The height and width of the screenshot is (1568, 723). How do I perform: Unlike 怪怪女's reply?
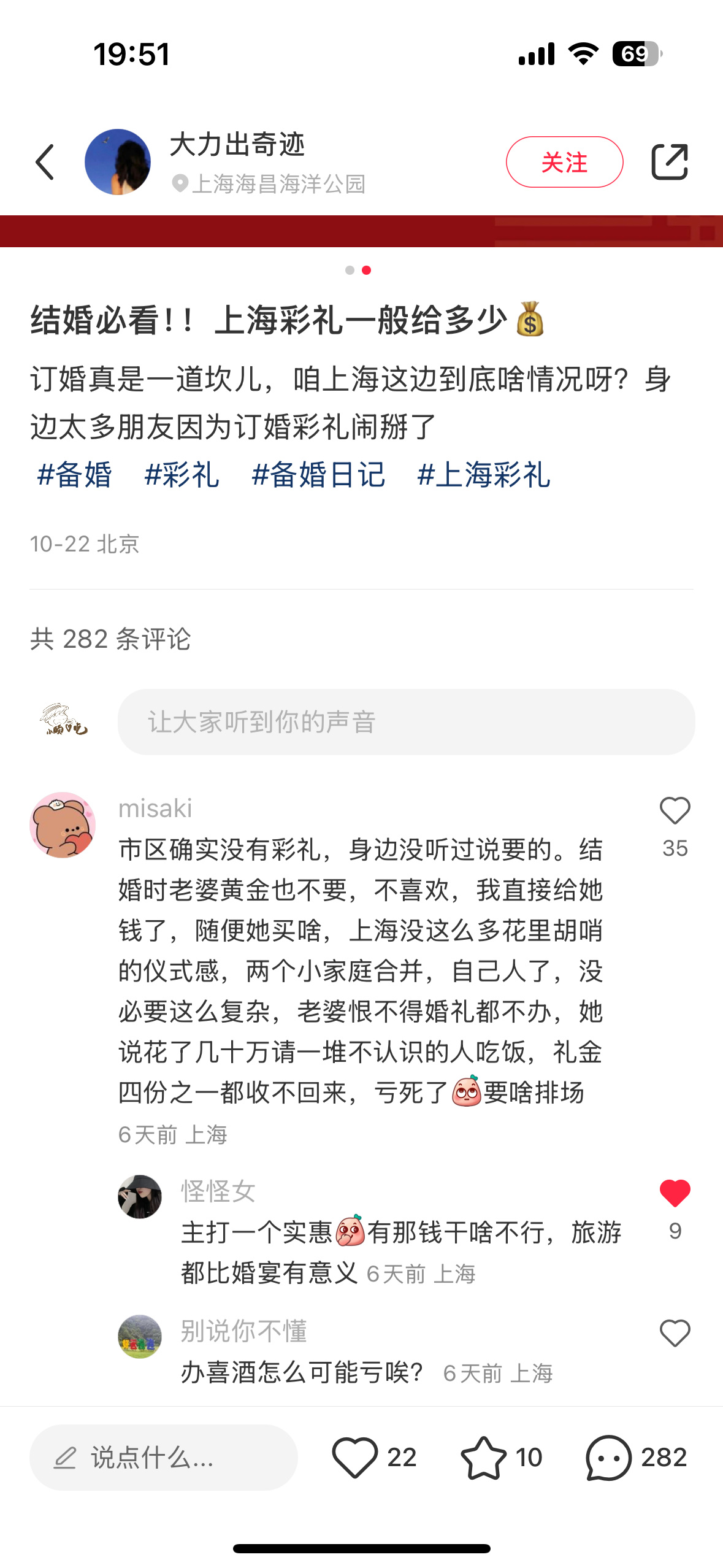tap(675, 1193)
